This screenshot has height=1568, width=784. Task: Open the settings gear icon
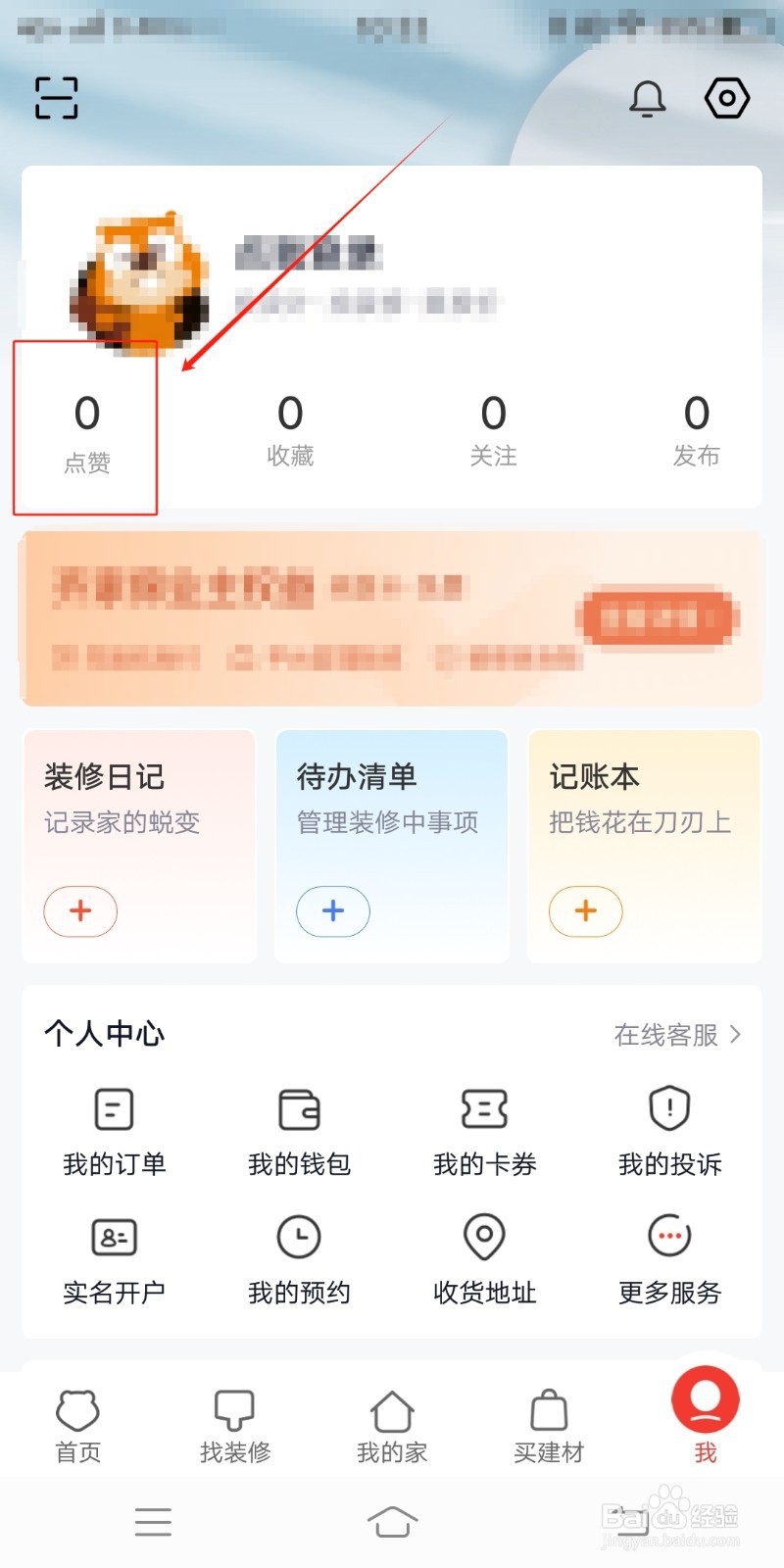pyautogui.click(x=726, y=98)
